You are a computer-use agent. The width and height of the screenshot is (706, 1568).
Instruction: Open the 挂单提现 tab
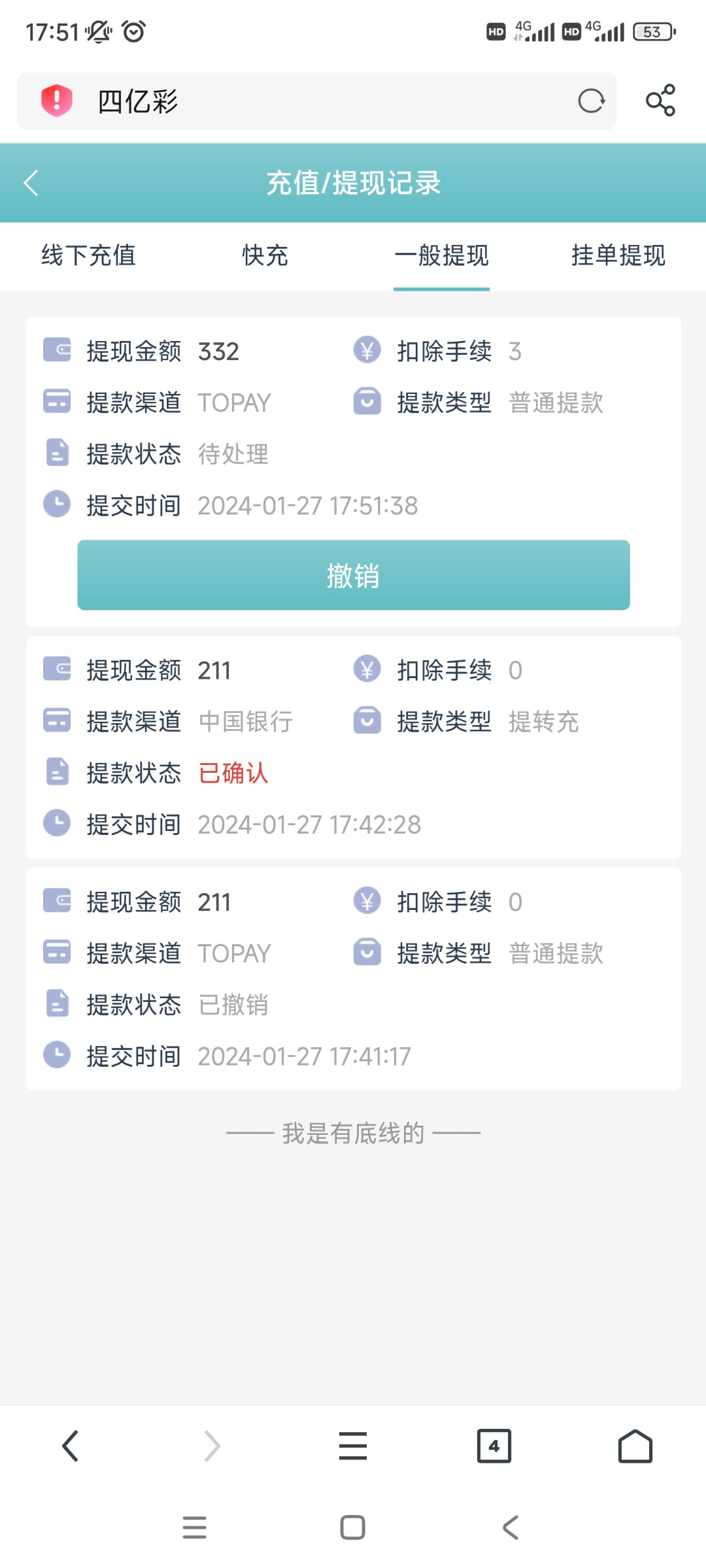[618, 256]
